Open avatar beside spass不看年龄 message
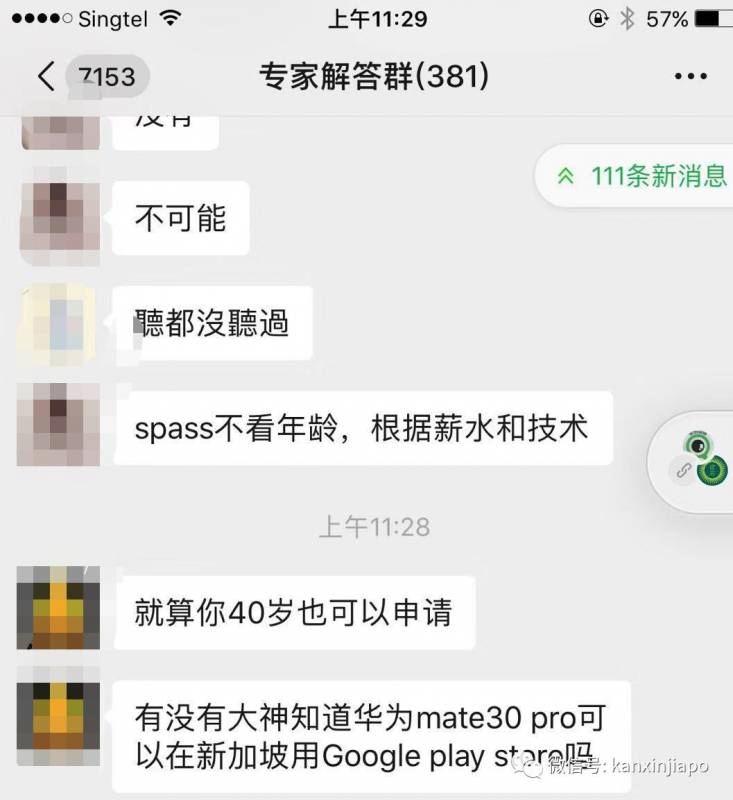733x800 pixels. [x=59, y=424]
